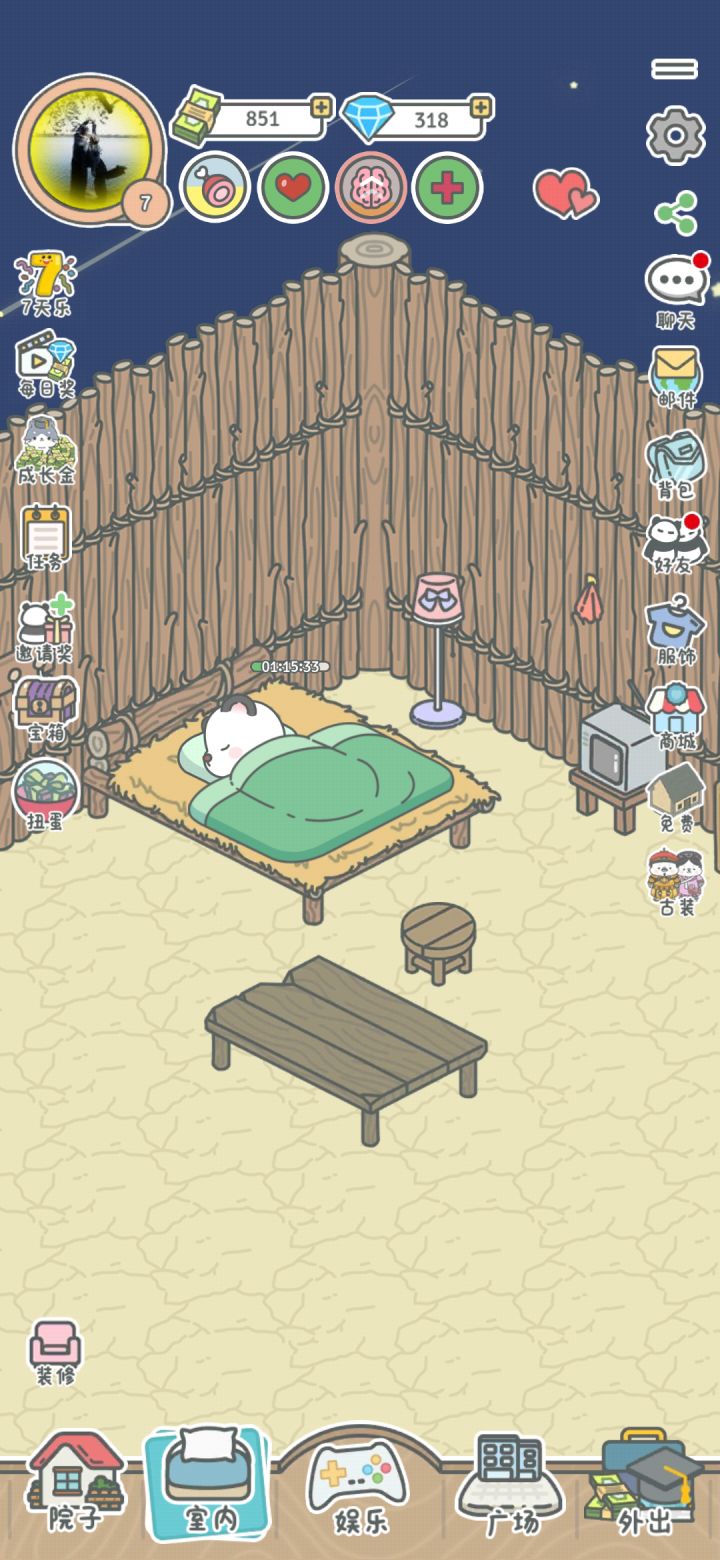
Task: Open the player avatar profile
Action: click(88, 148)
